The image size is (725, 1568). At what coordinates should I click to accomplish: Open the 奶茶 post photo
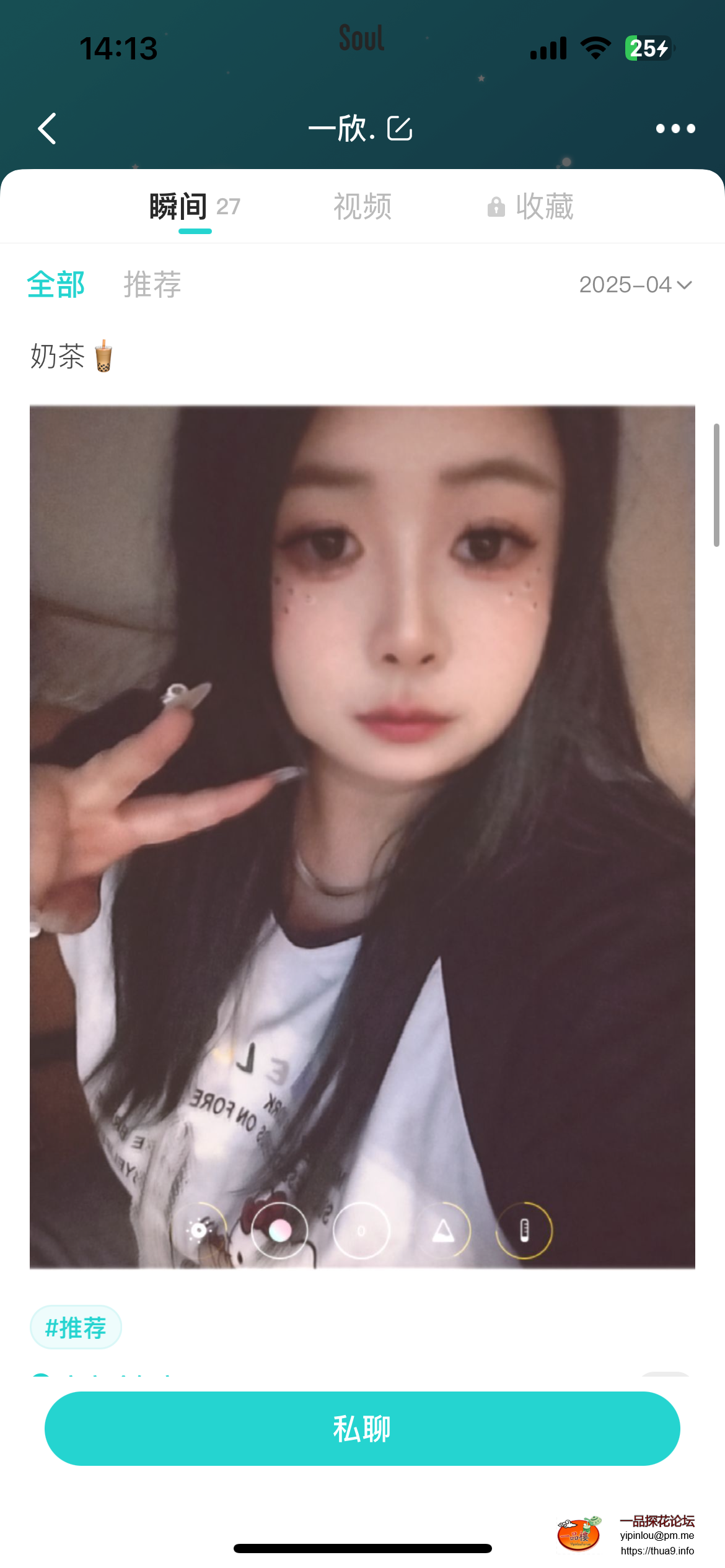362,836
